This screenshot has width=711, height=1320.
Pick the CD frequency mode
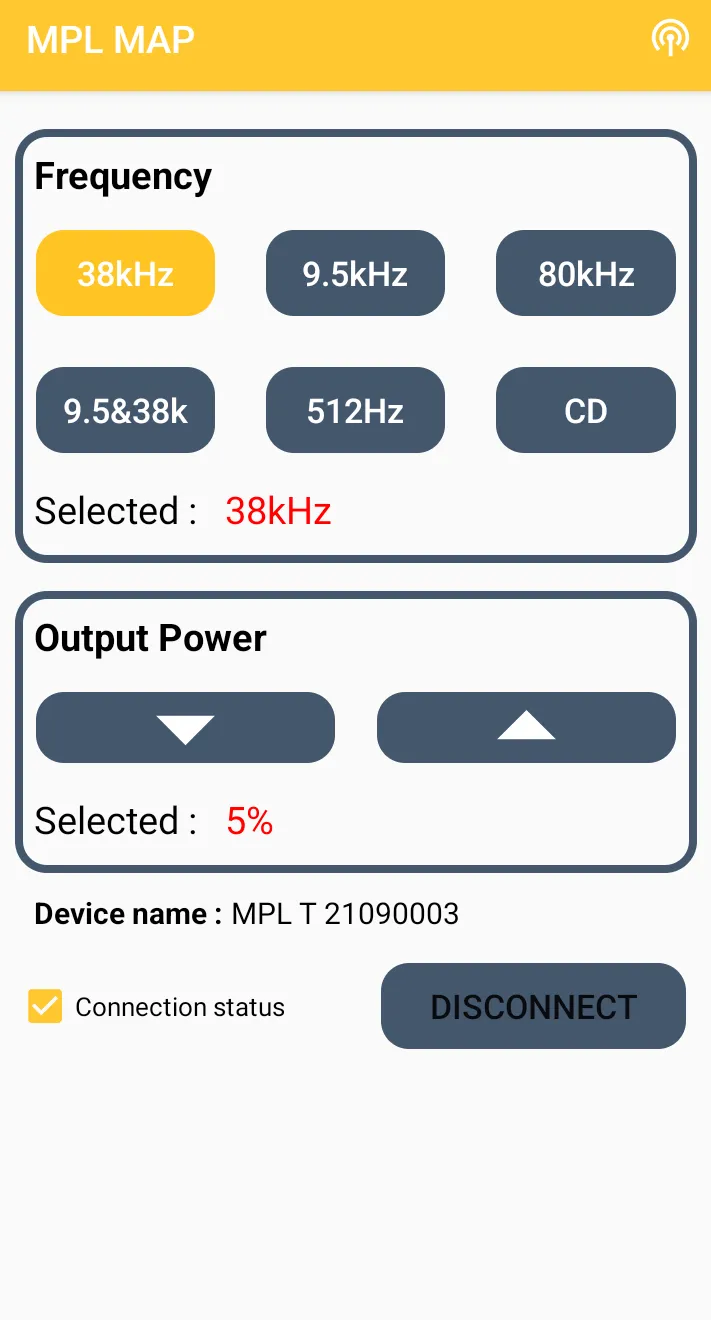(586, 410)
